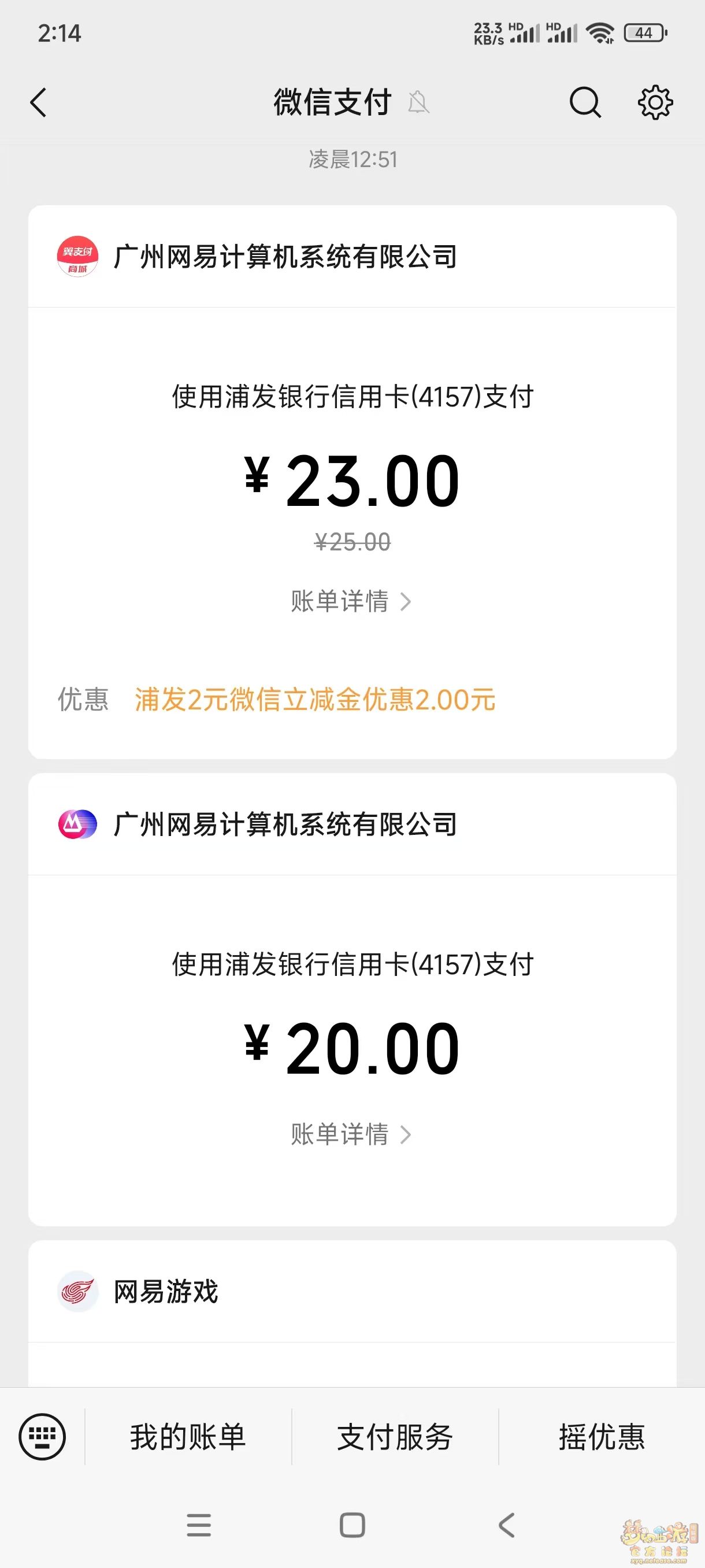Open 账单详情 for the ¥20.00 payment
Screen dimensions: 705x1568
(x=351, y=1134)
